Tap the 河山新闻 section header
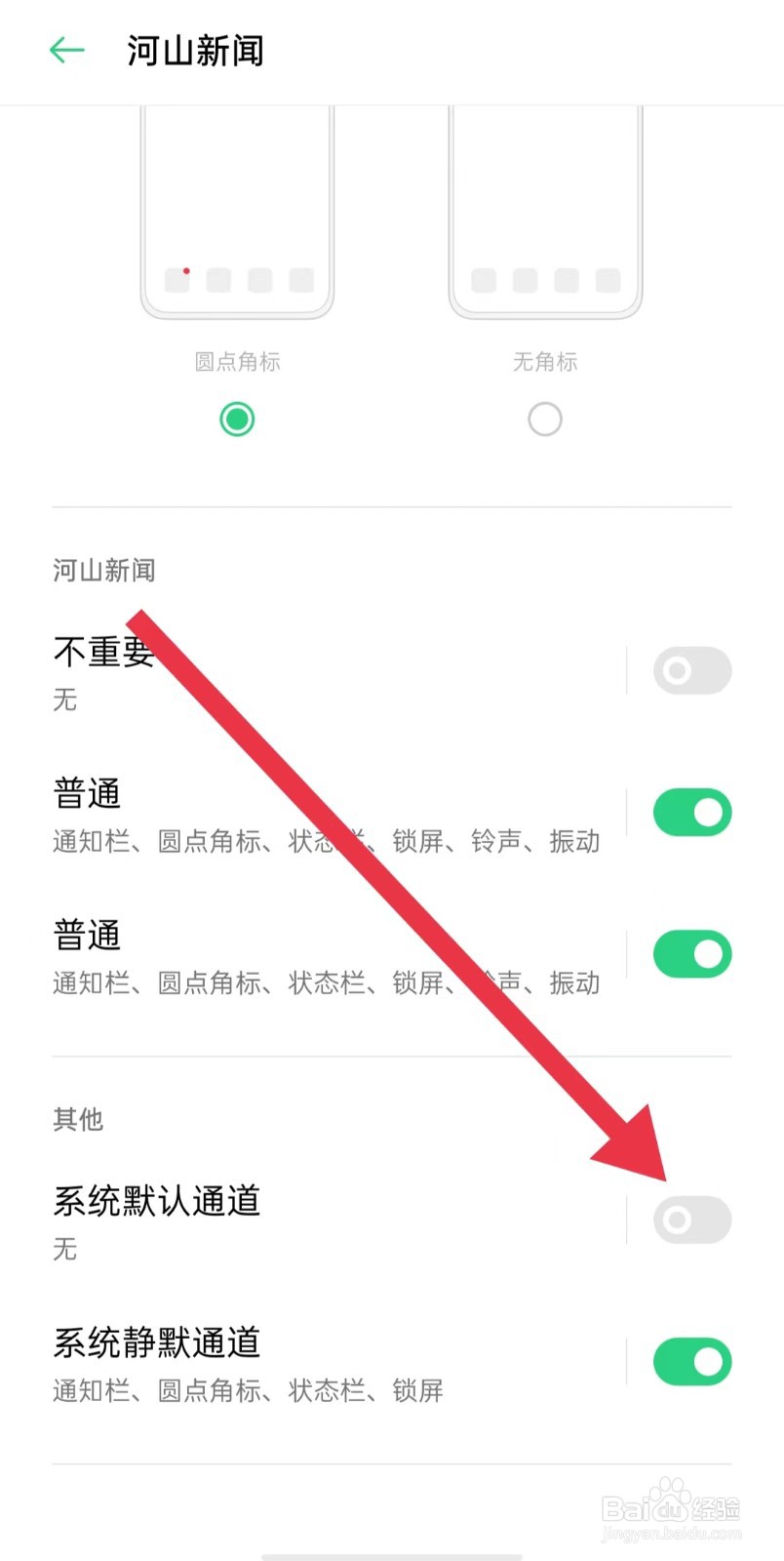This screenshot has width=784, height=1561. point(101,570)
